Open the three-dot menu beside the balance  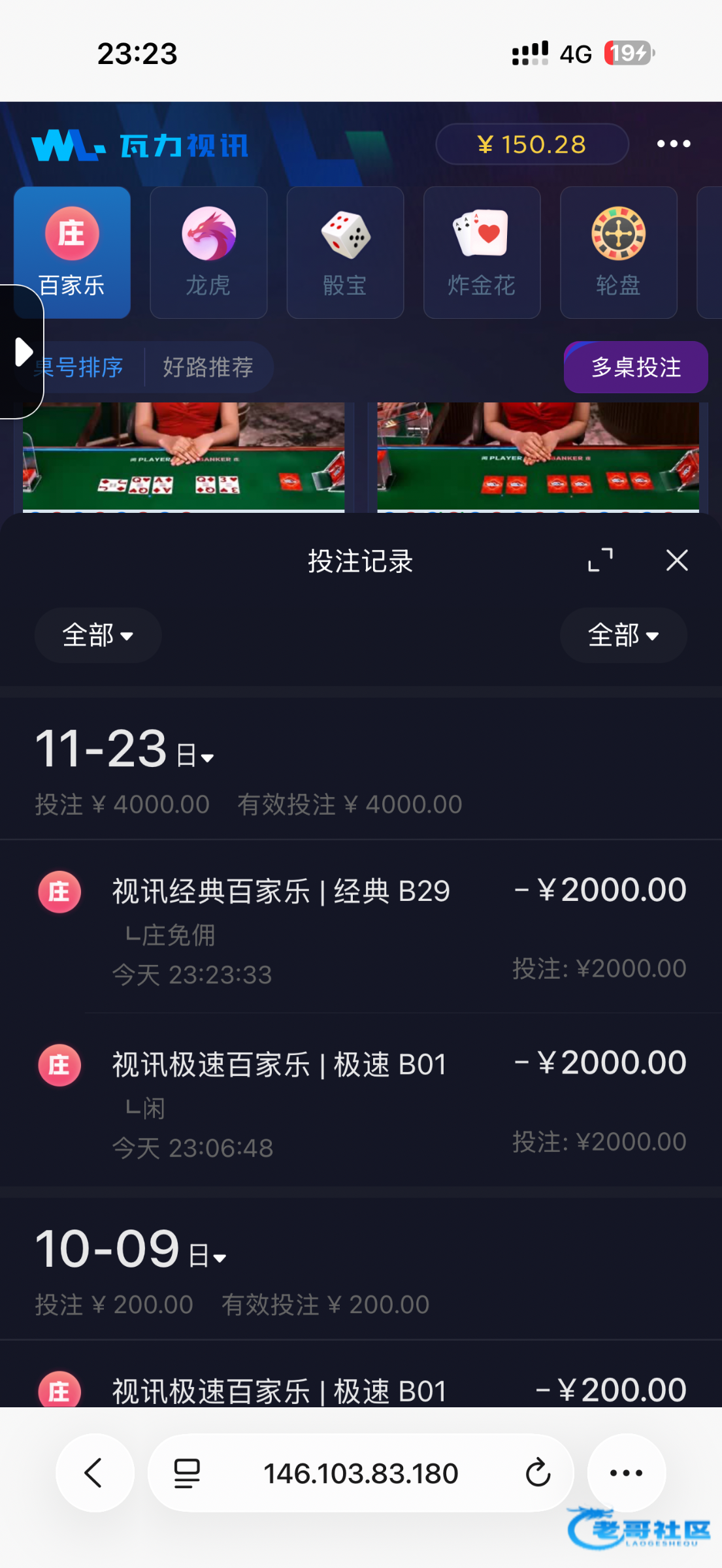pos(674,144)
